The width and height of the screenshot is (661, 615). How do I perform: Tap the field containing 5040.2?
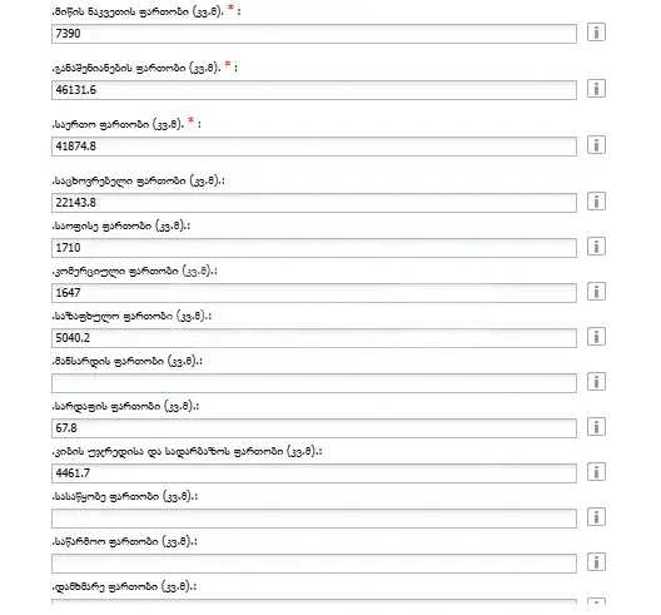coord(313,338)
